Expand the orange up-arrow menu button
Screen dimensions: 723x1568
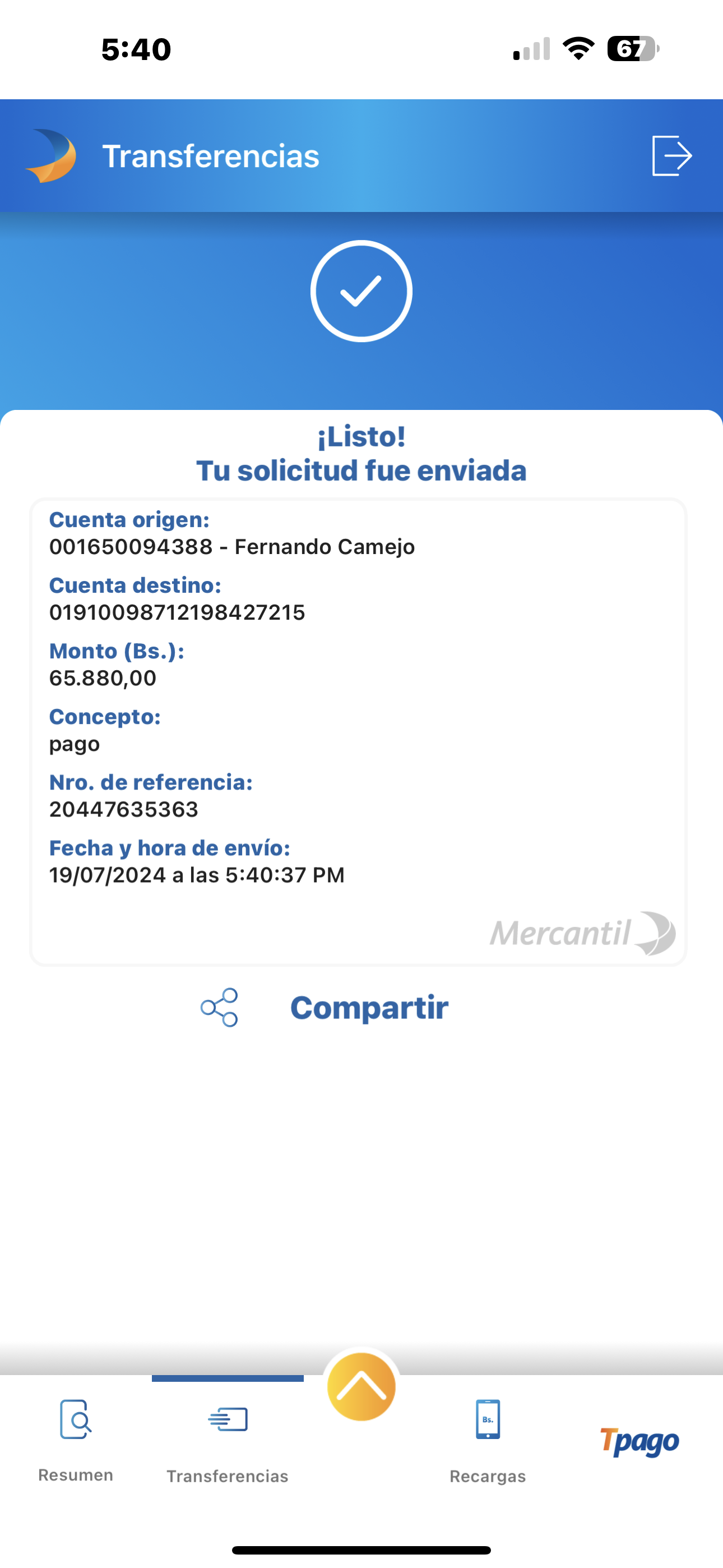pyautogui.click(x=361, y=1387)
